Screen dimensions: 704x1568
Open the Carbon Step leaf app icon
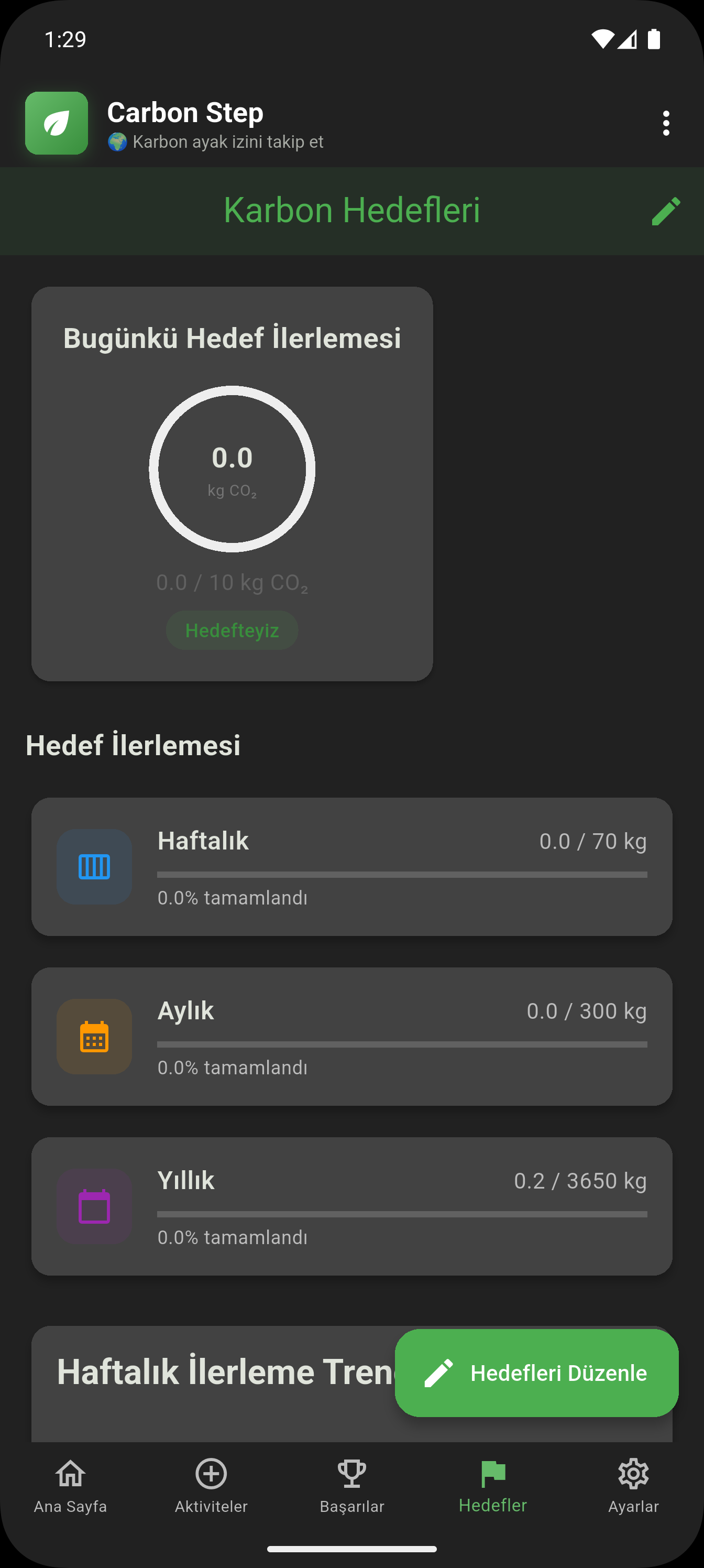pos(56,123)
